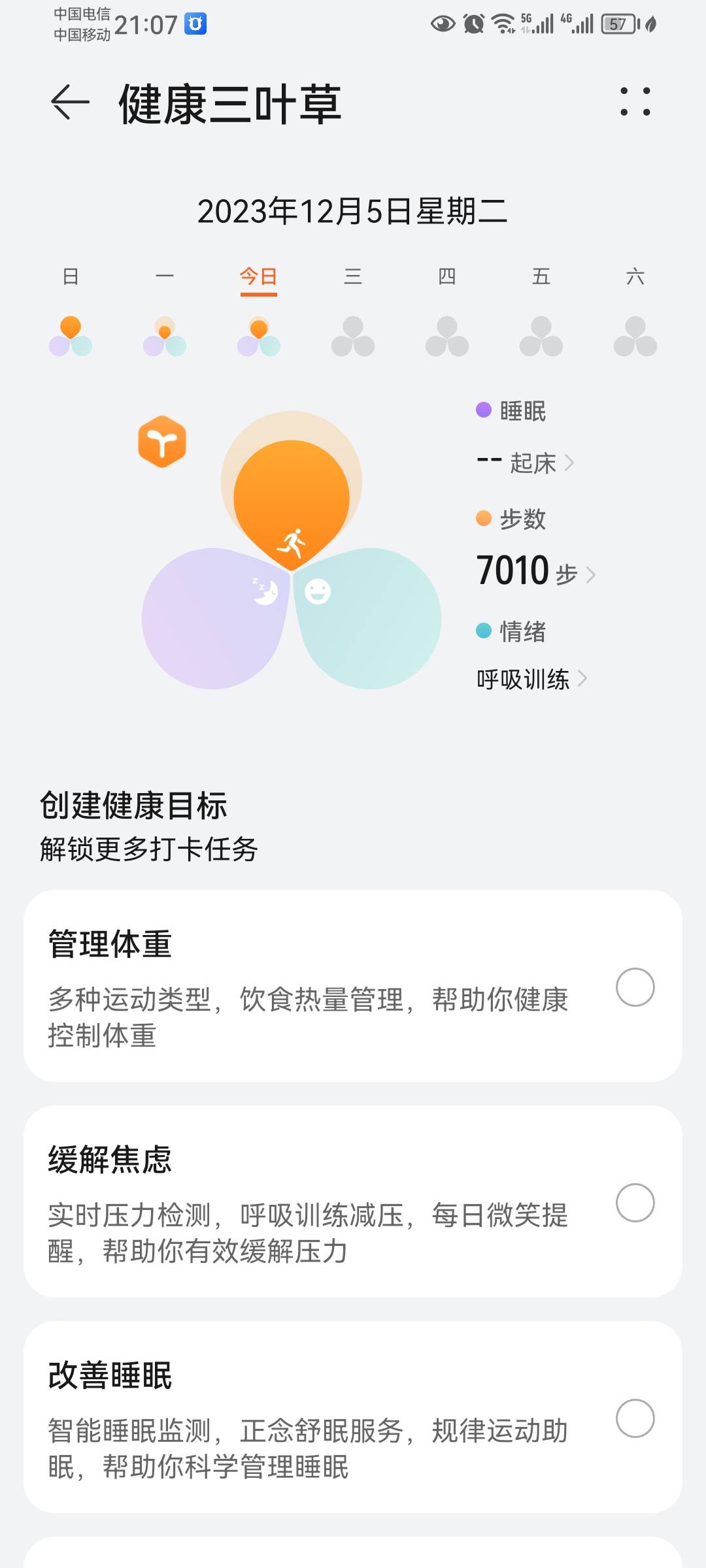This screenshot has width=706, height=1568.
Task: Tap the purple 睡眠 dot indicator
Action: (x=483, y=411)
